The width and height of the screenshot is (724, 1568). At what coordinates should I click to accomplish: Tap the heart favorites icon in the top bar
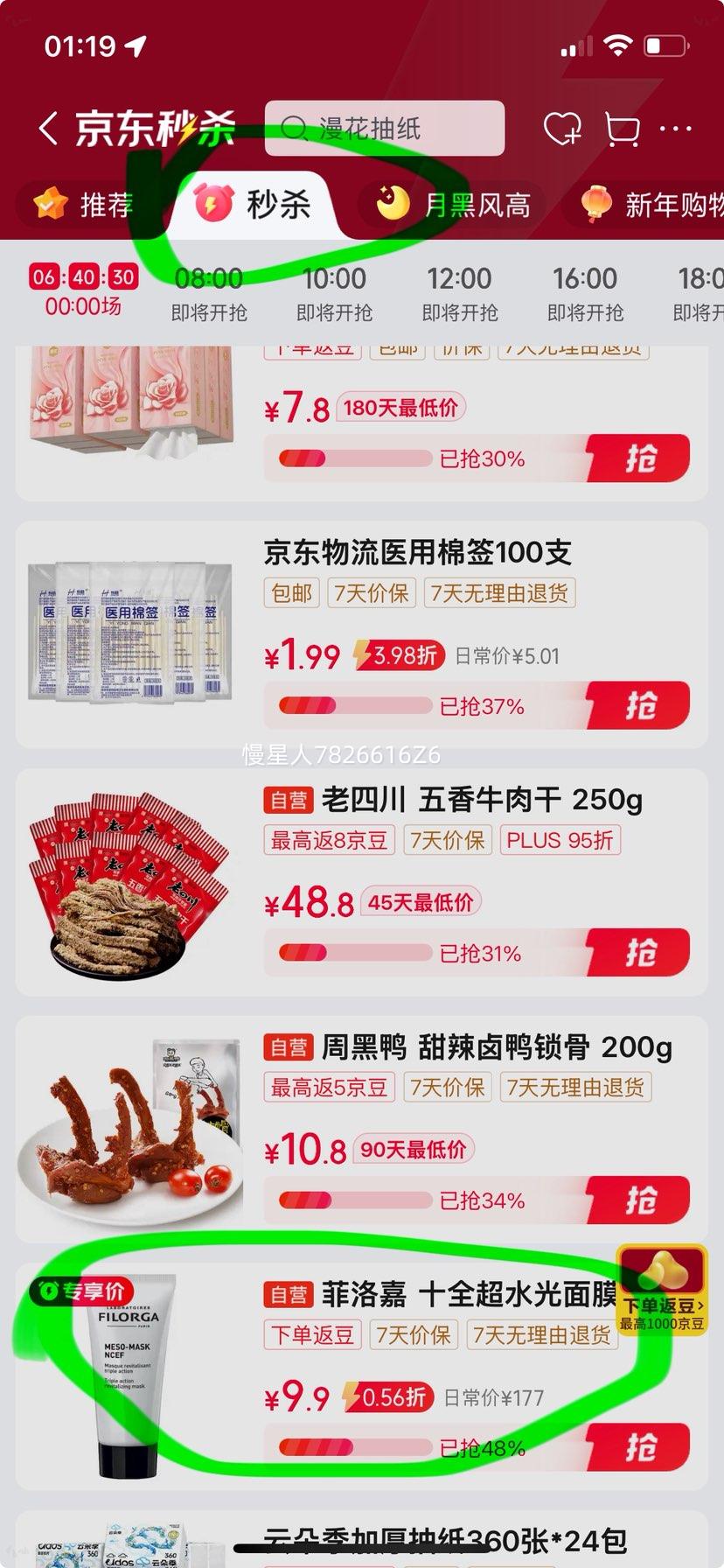[x=564, y=128]
